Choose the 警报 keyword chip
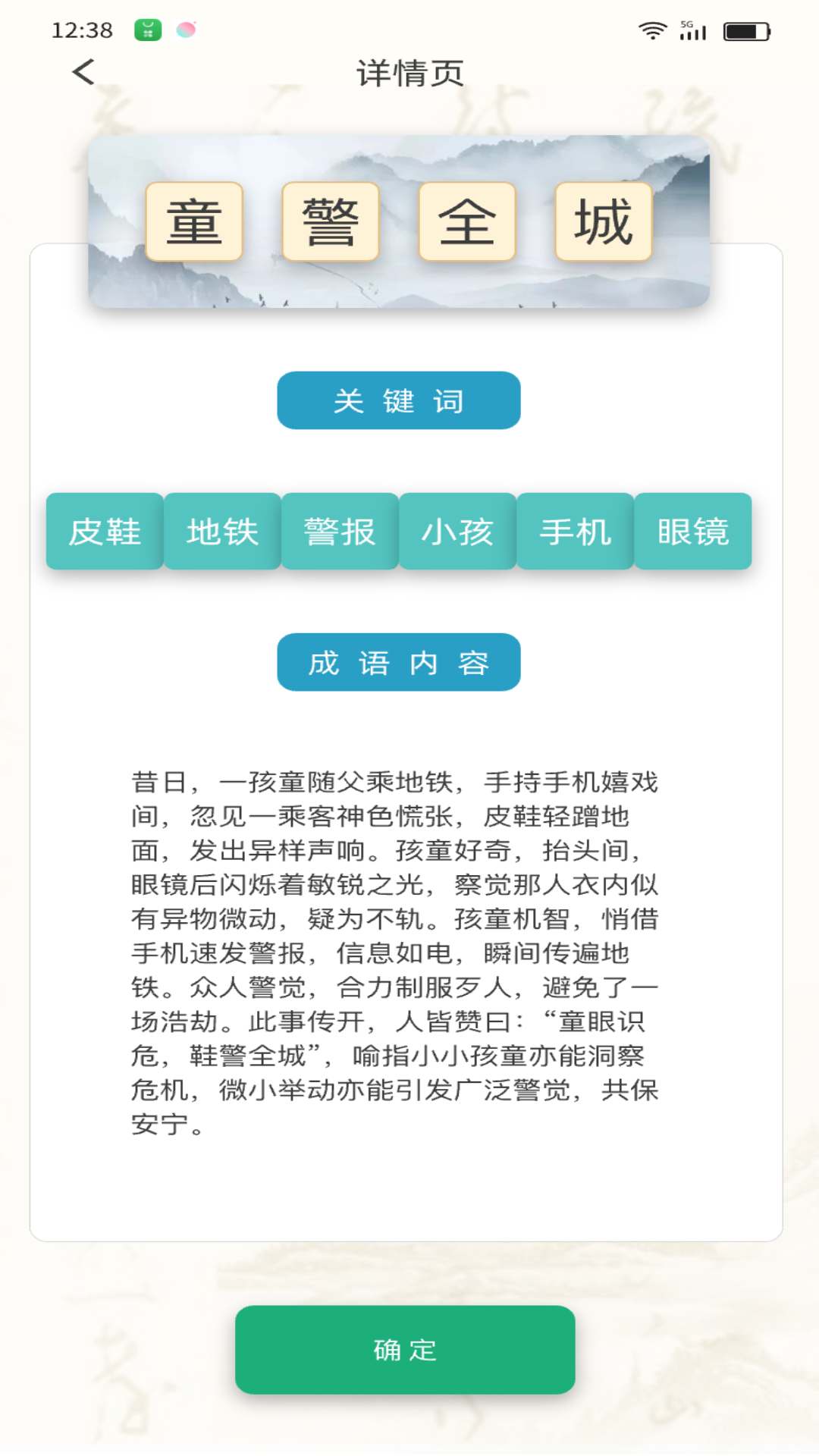 pyautogui.click(x=340, y=532)
